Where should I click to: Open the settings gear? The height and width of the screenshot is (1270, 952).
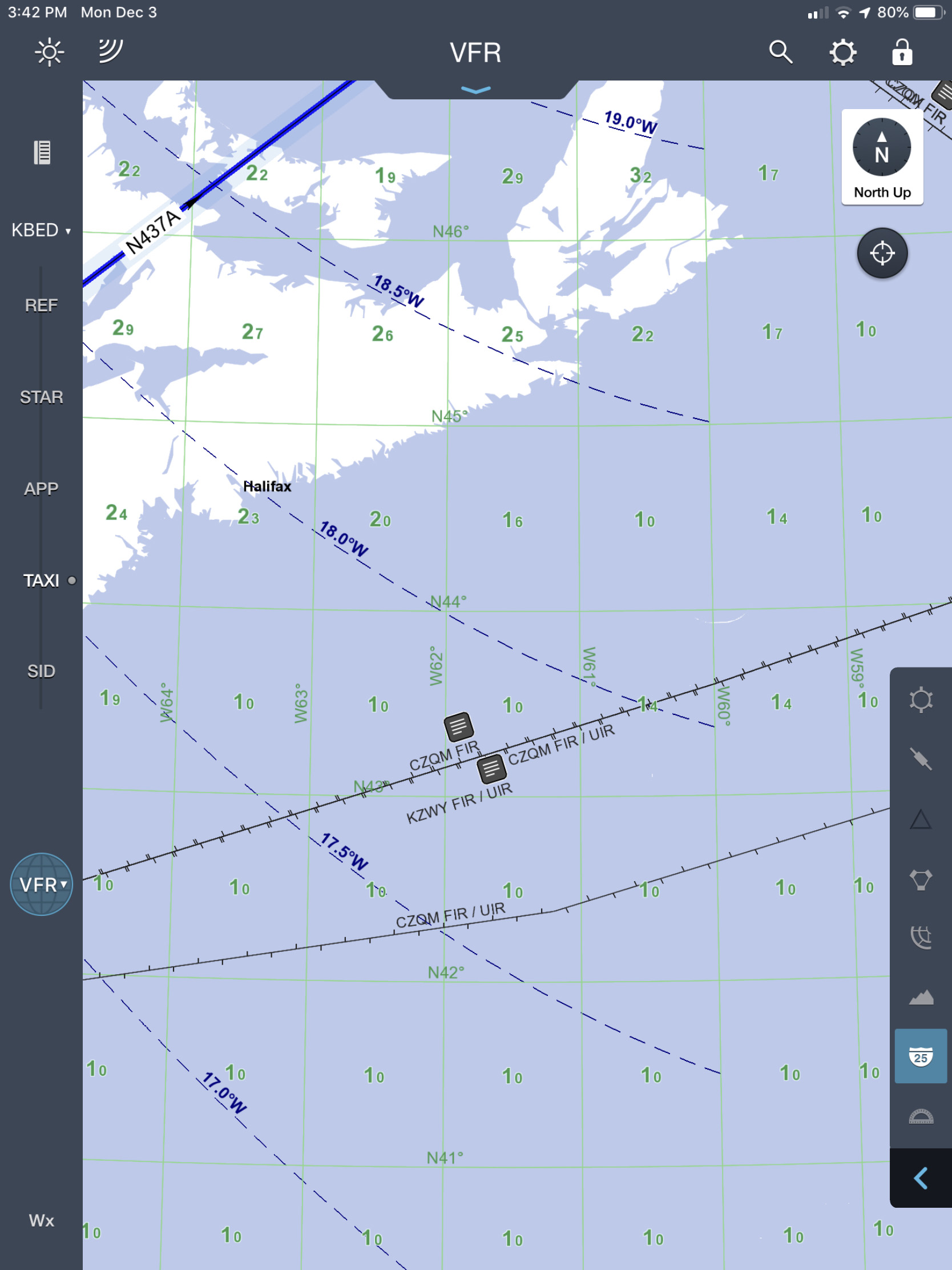click(842, 53)
